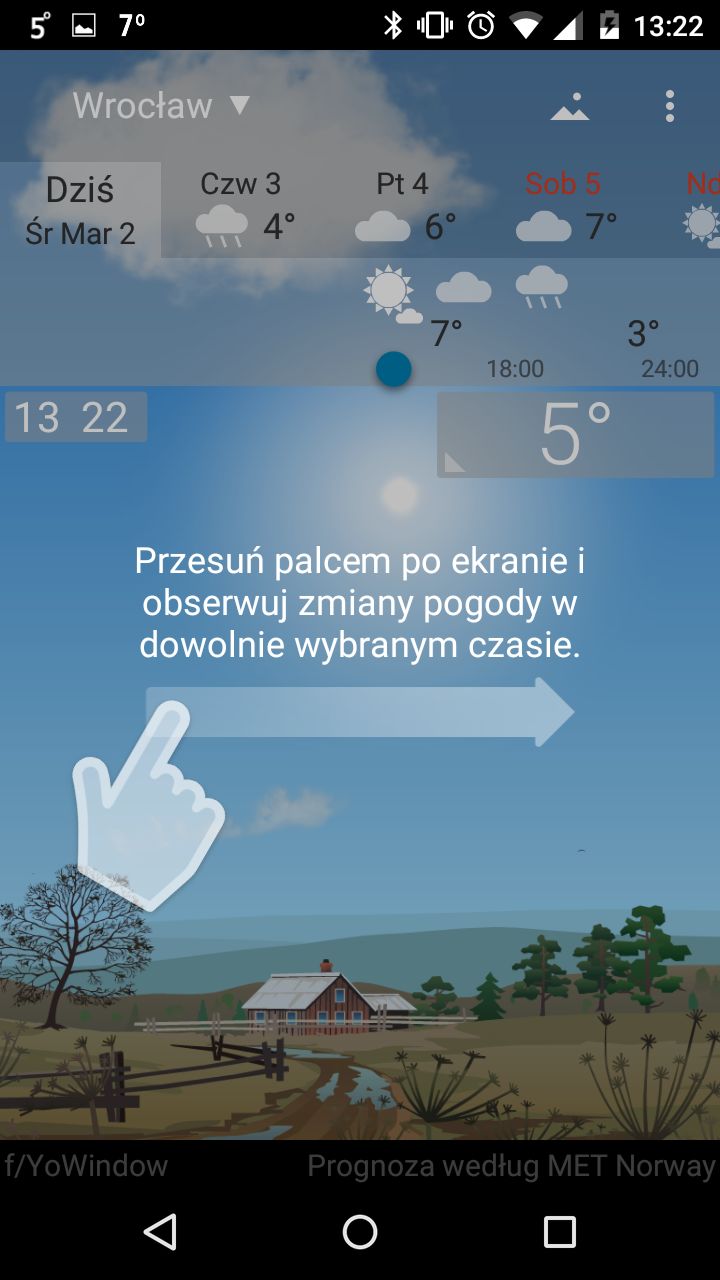This screenshot has height=1280, width=720.
Task: Open the f/YoWindow link
Action: (86, 1166)
